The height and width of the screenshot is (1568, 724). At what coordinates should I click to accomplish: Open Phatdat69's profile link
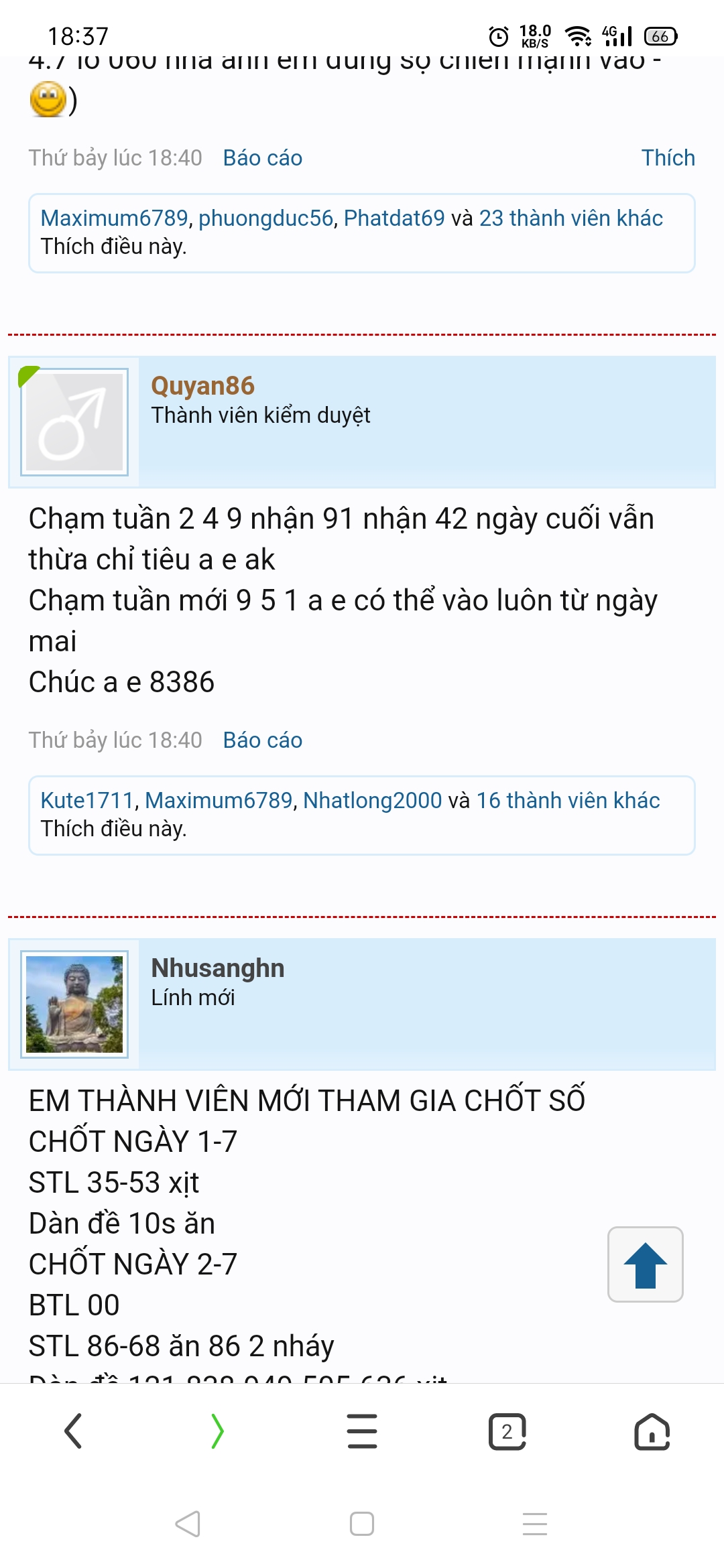tap(394, 218)
